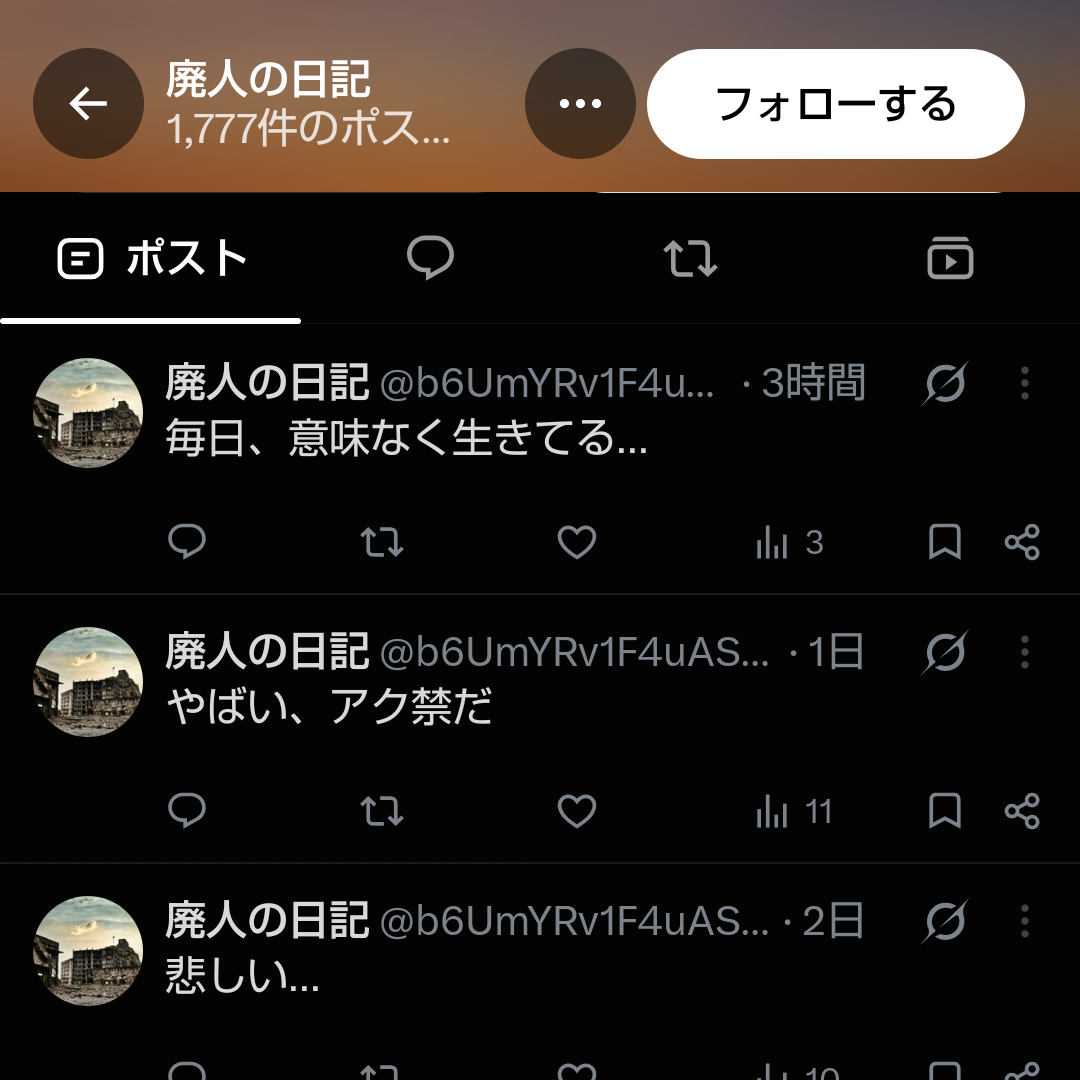
Task: Open more options on the 悲しい post
Action: (1025, 921)
